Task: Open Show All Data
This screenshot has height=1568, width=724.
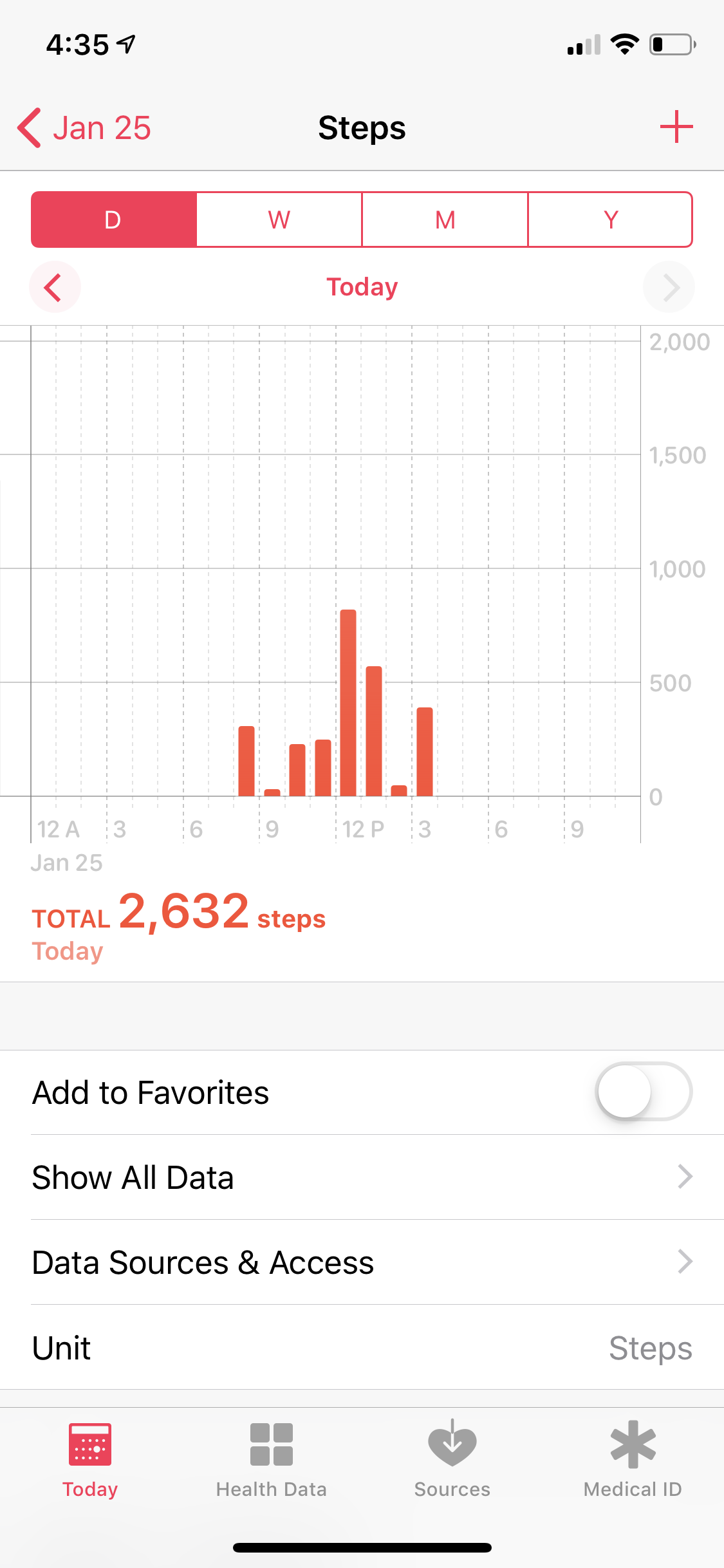Action: pyautogui.click(x=362, y=1177)
